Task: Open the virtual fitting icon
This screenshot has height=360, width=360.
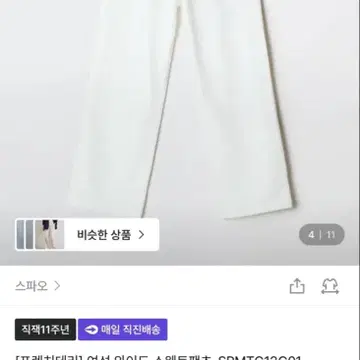Action: pyautogui.click(x=330, y=286)
